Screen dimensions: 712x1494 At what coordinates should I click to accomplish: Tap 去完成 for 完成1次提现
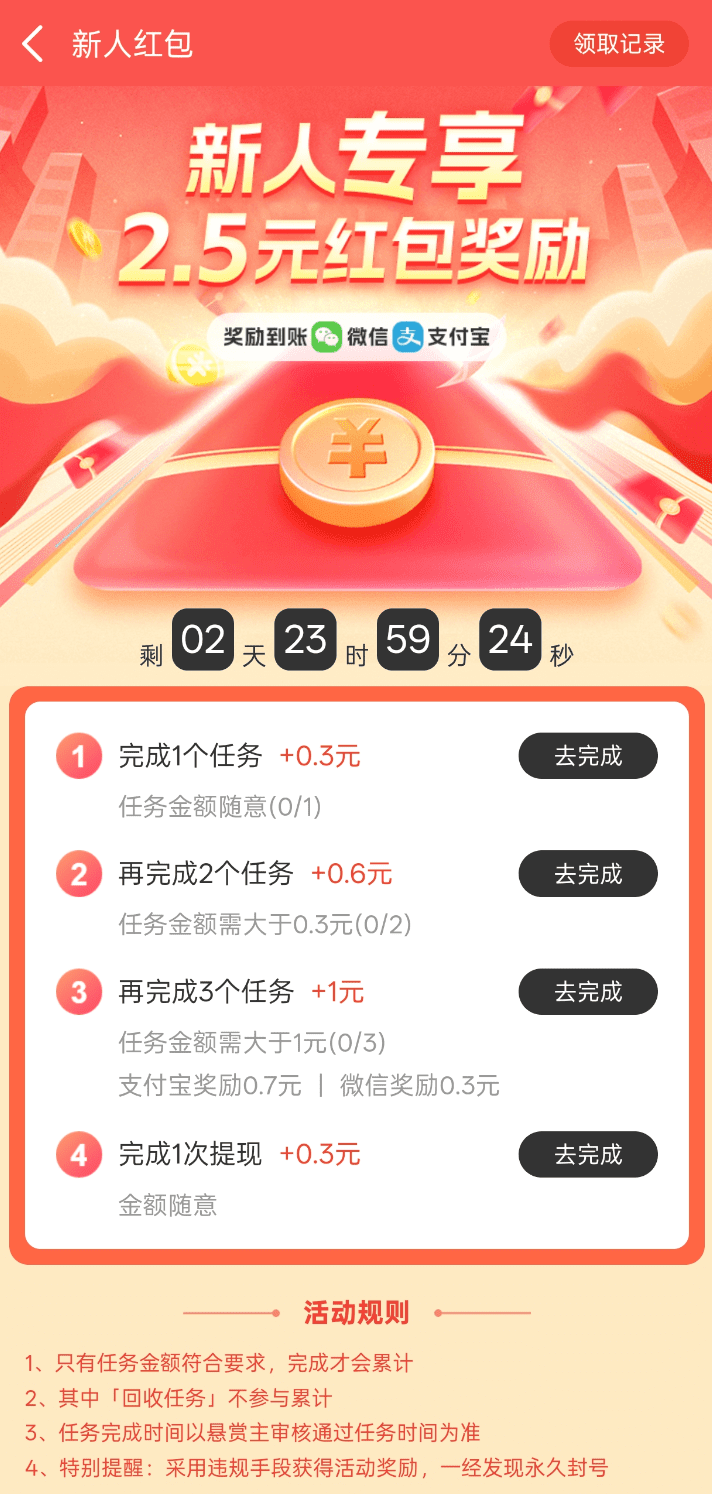588,1155
